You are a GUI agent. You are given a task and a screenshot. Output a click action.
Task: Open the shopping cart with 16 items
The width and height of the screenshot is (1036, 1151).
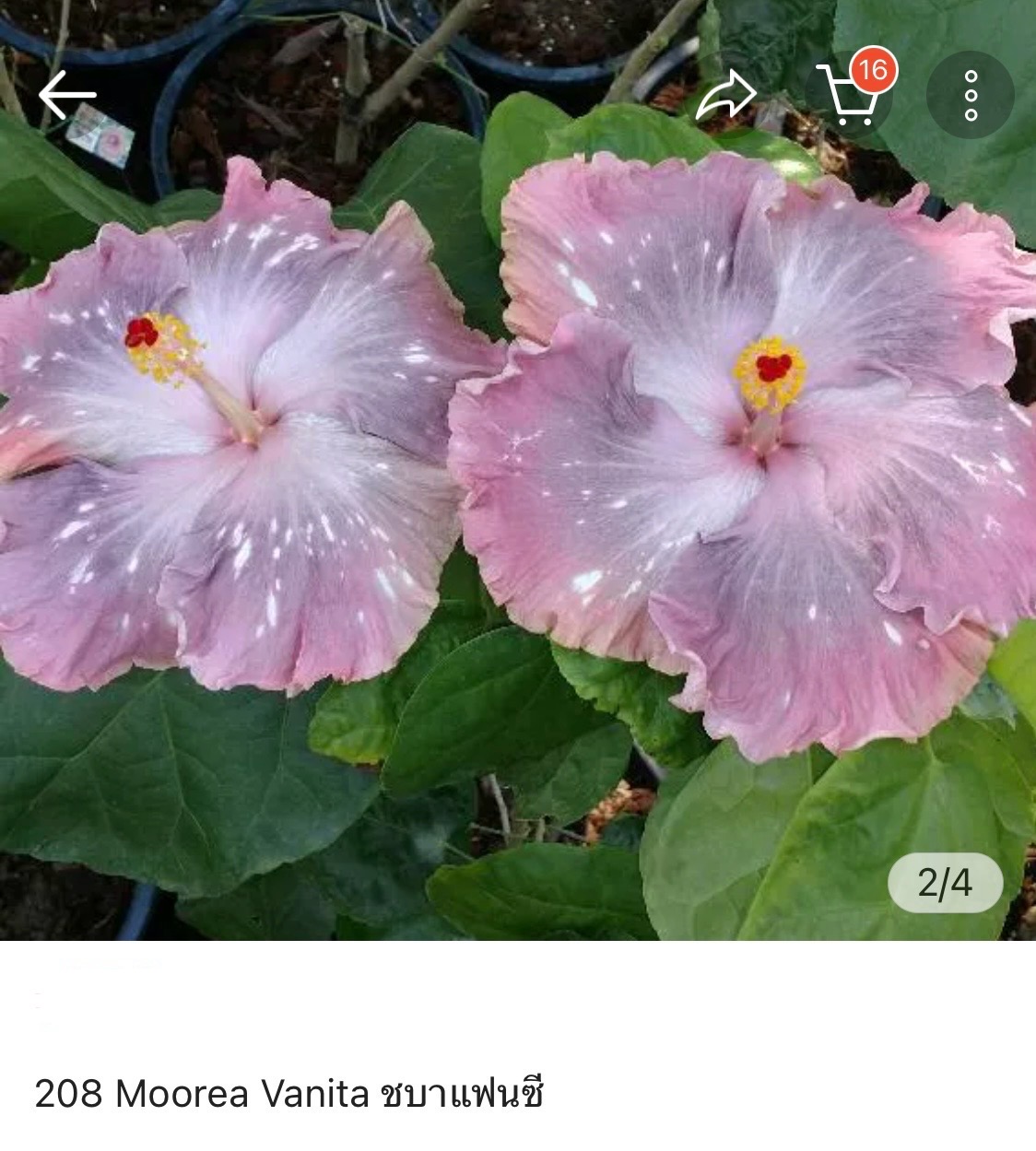[850, 95]
